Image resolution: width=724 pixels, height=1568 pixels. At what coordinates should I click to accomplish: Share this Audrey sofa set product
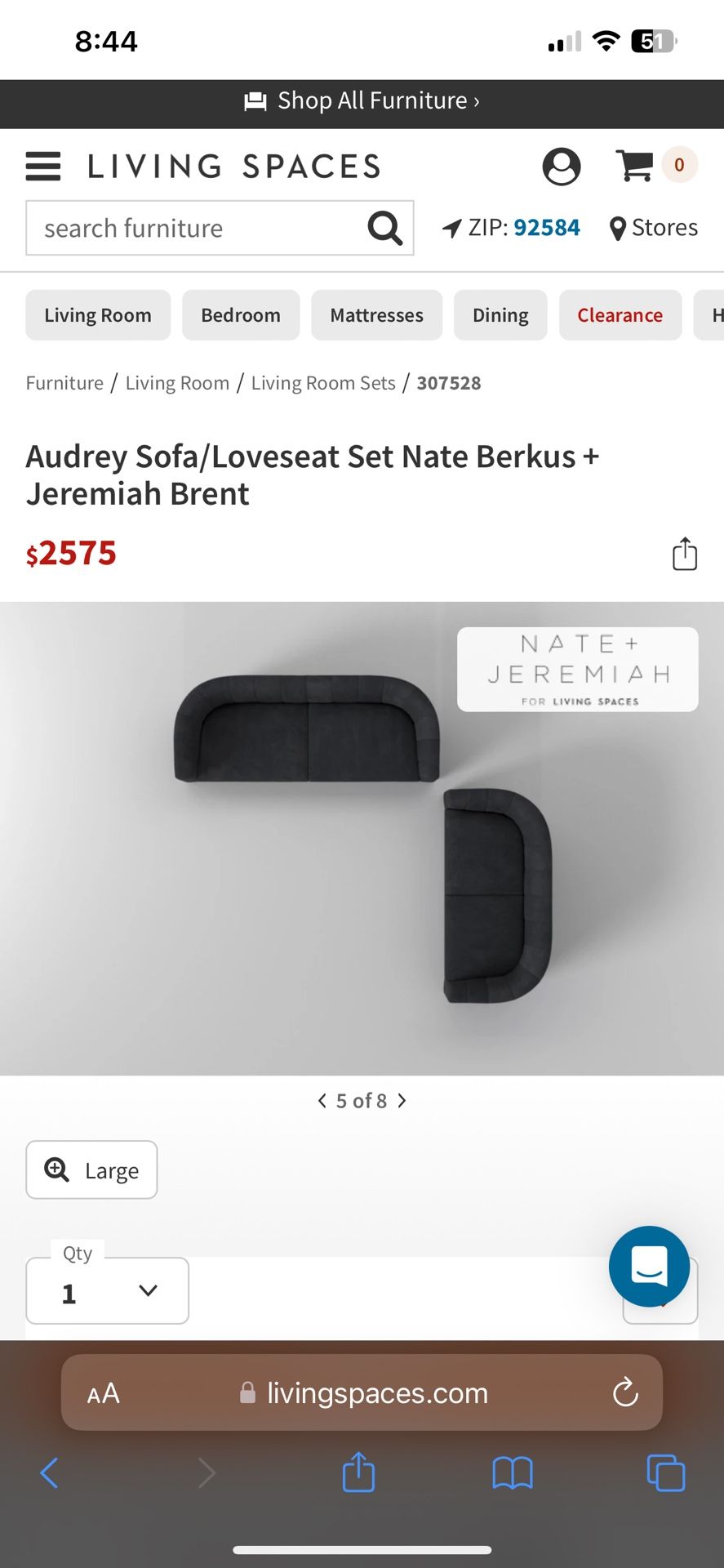point(684,554)
